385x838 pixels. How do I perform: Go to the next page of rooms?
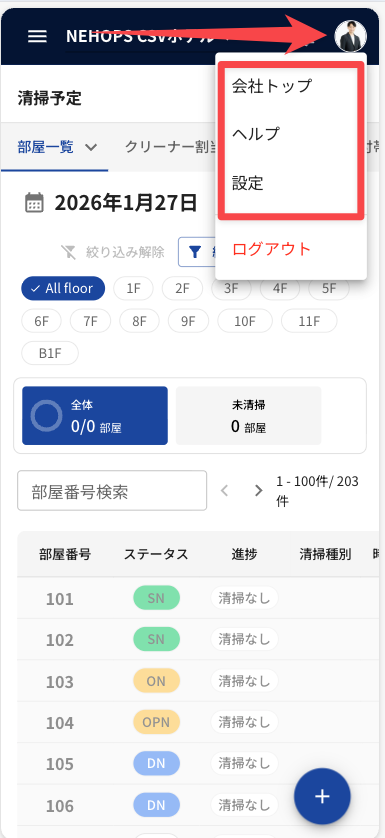click(x=259, y=491)
